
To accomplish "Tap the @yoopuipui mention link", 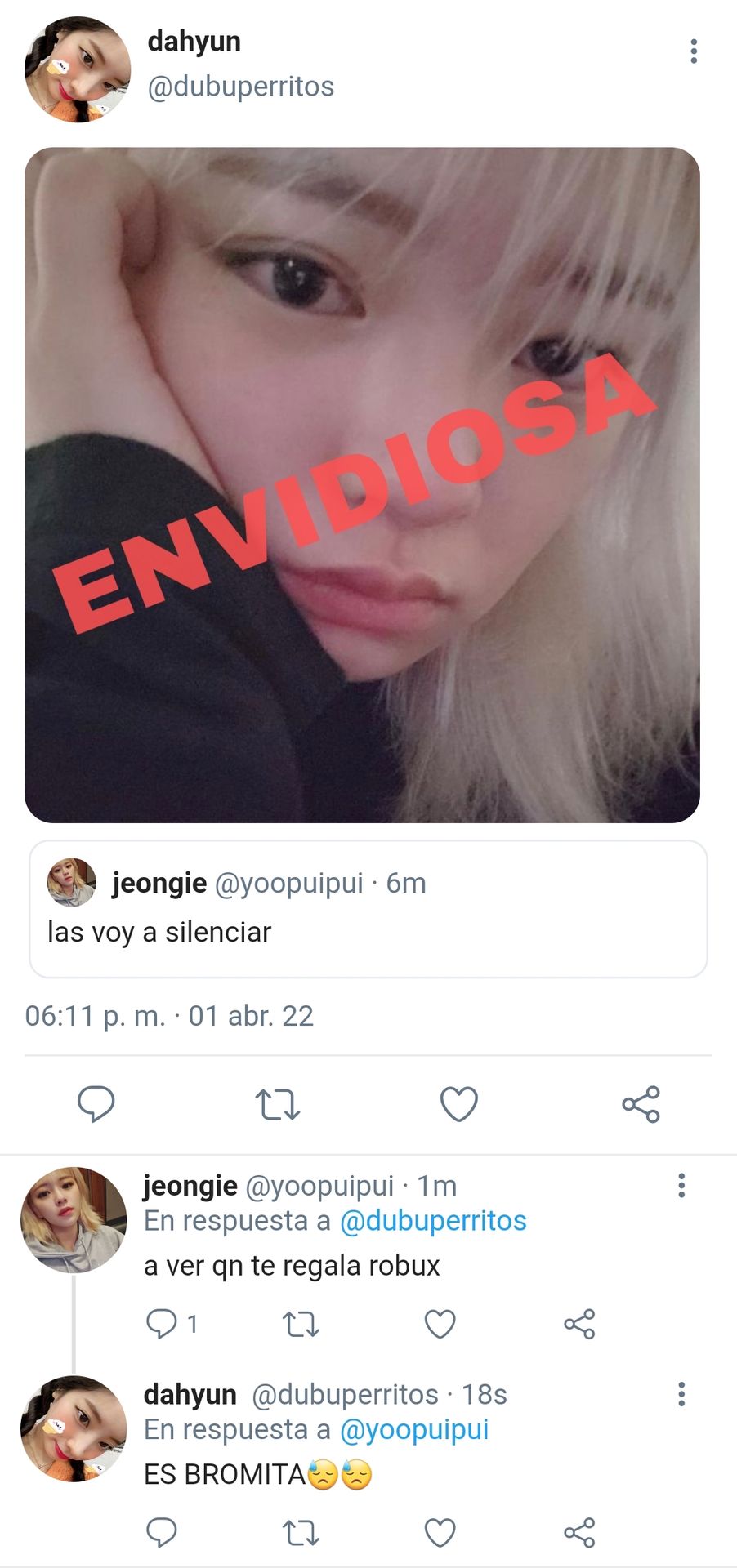I will pyautogui.click(x=414, y=1429).
